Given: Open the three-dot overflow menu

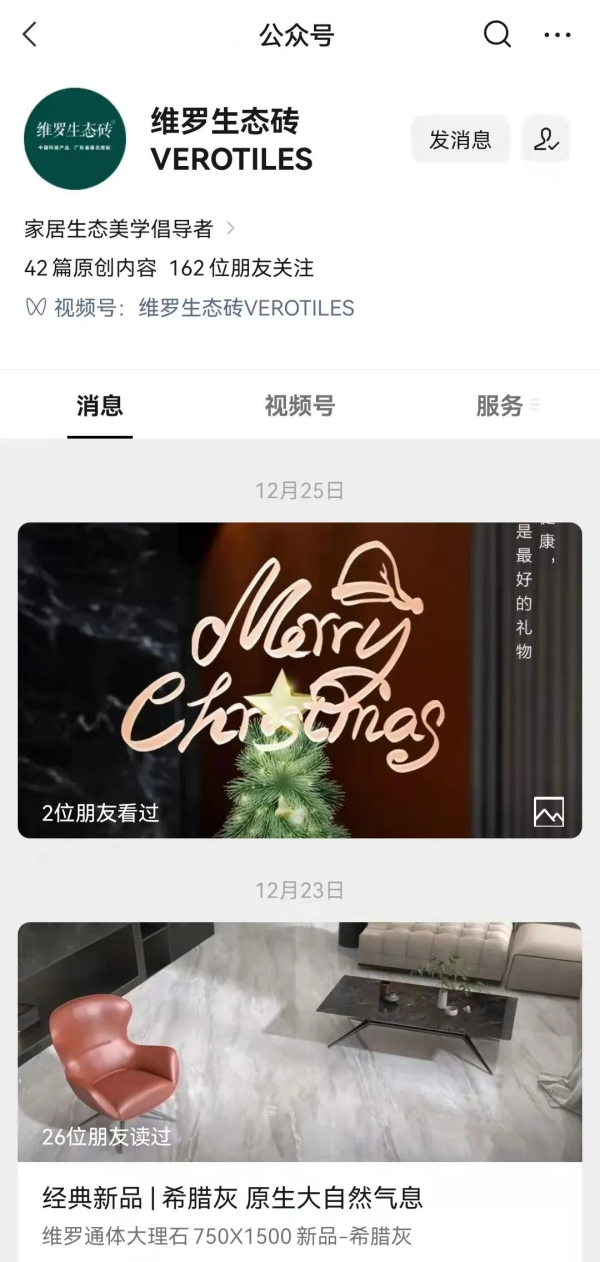Looking at the screenshot, I should point(557,35).
